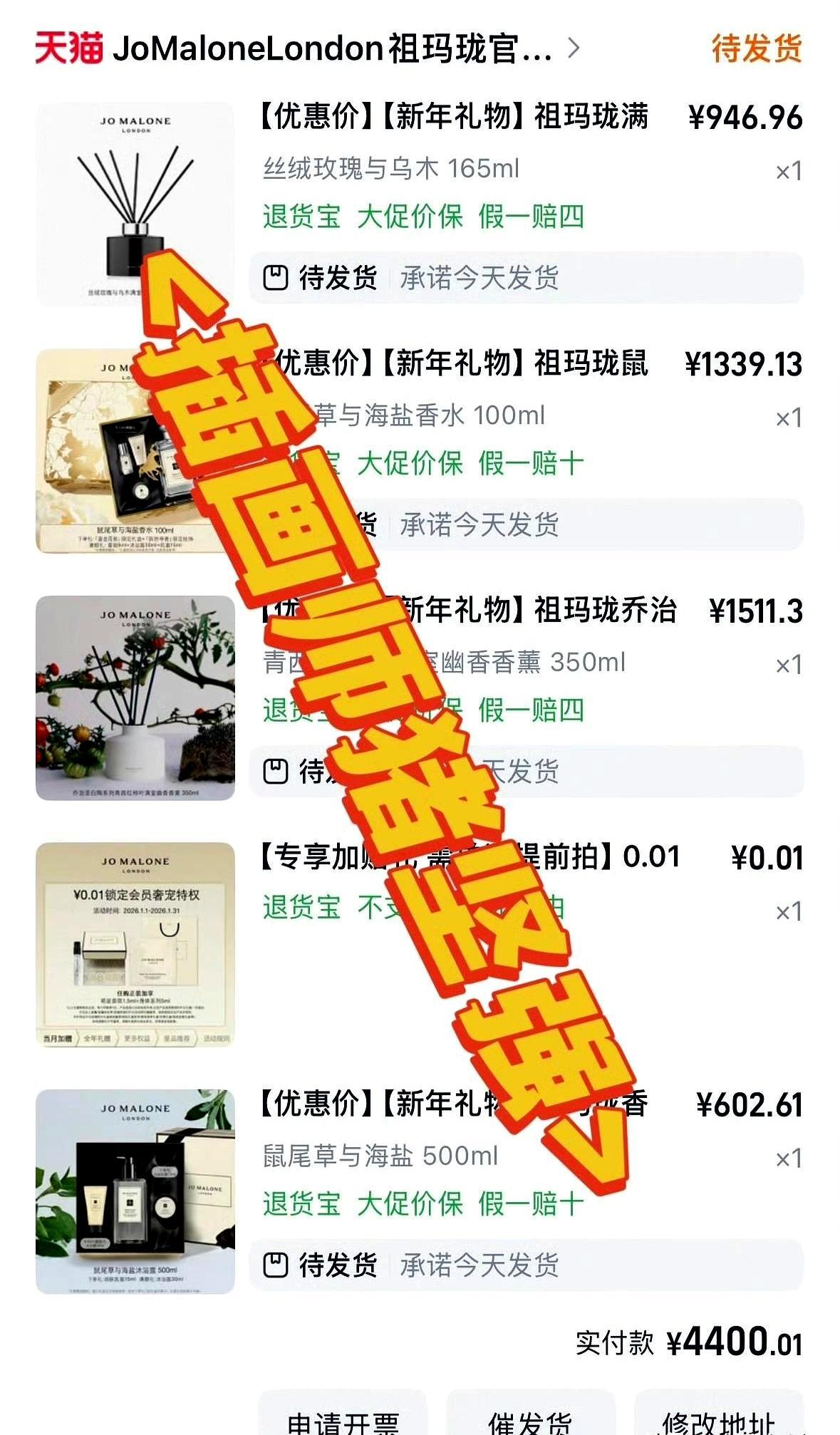Click 承诺今天发货 text on the first order

pos(480,276)
